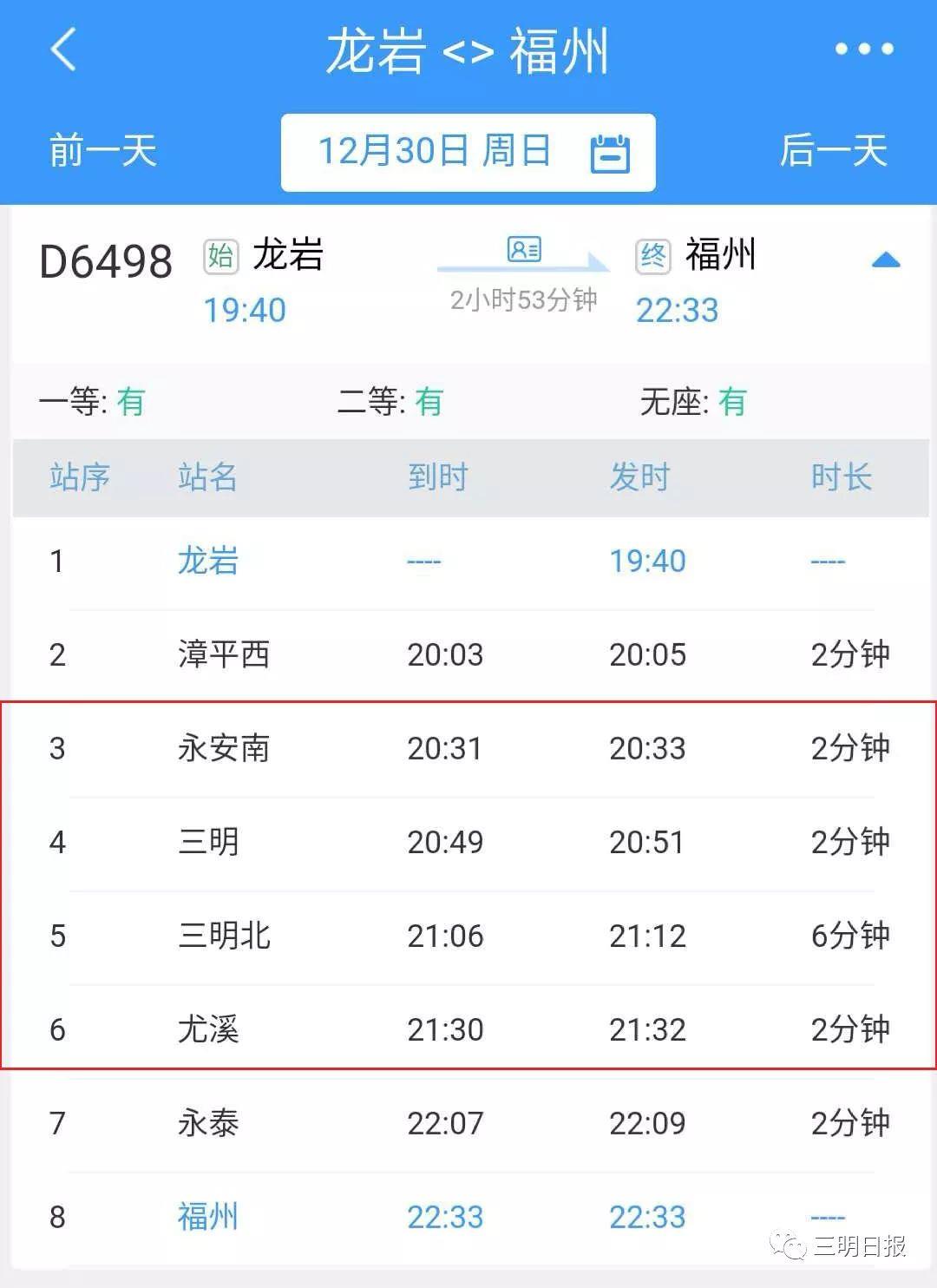This screenshot has height=1288, width=937.
Task: Go to the previous day (前一天)
Action: pos(102,151)
